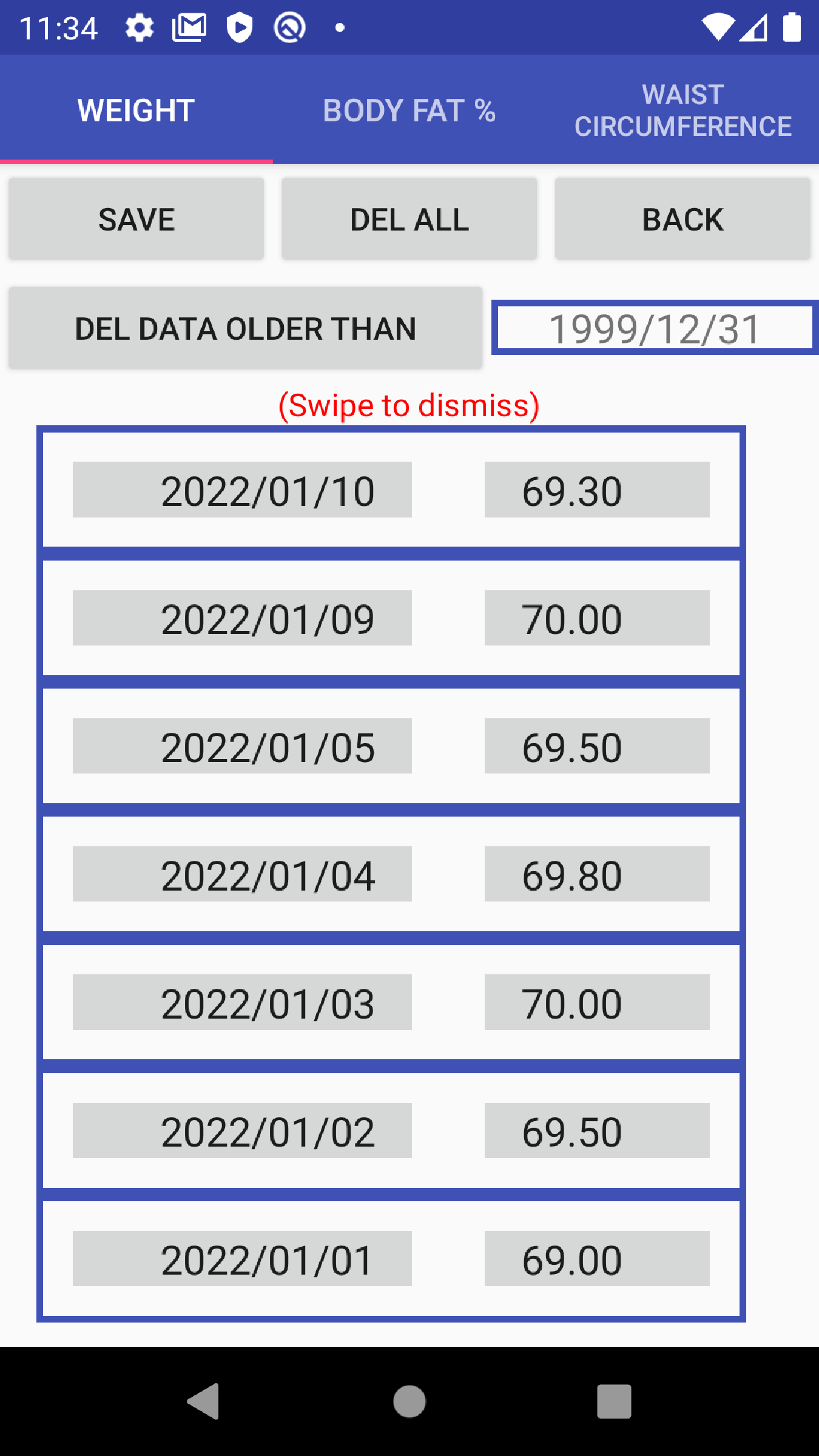The image size is (819, 1456).
Task: Go to the home screen
Action: 409,1401
